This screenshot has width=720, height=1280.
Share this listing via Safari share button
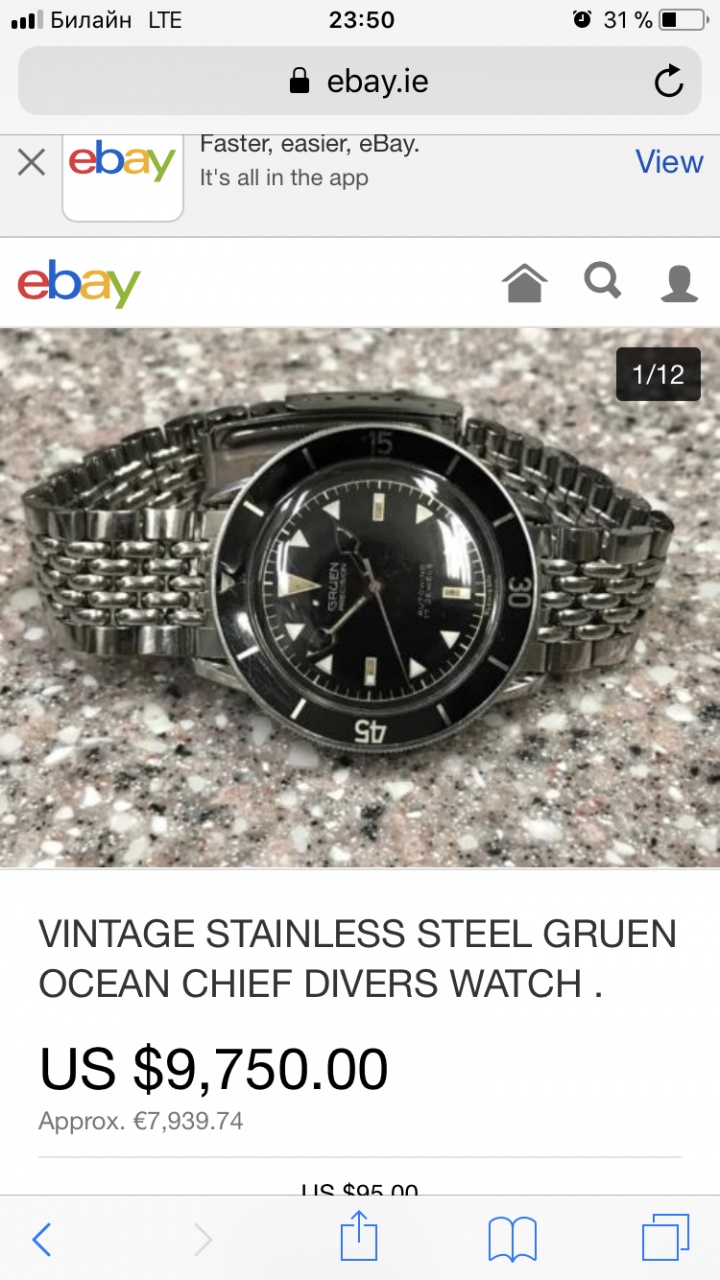(359, 1237)
